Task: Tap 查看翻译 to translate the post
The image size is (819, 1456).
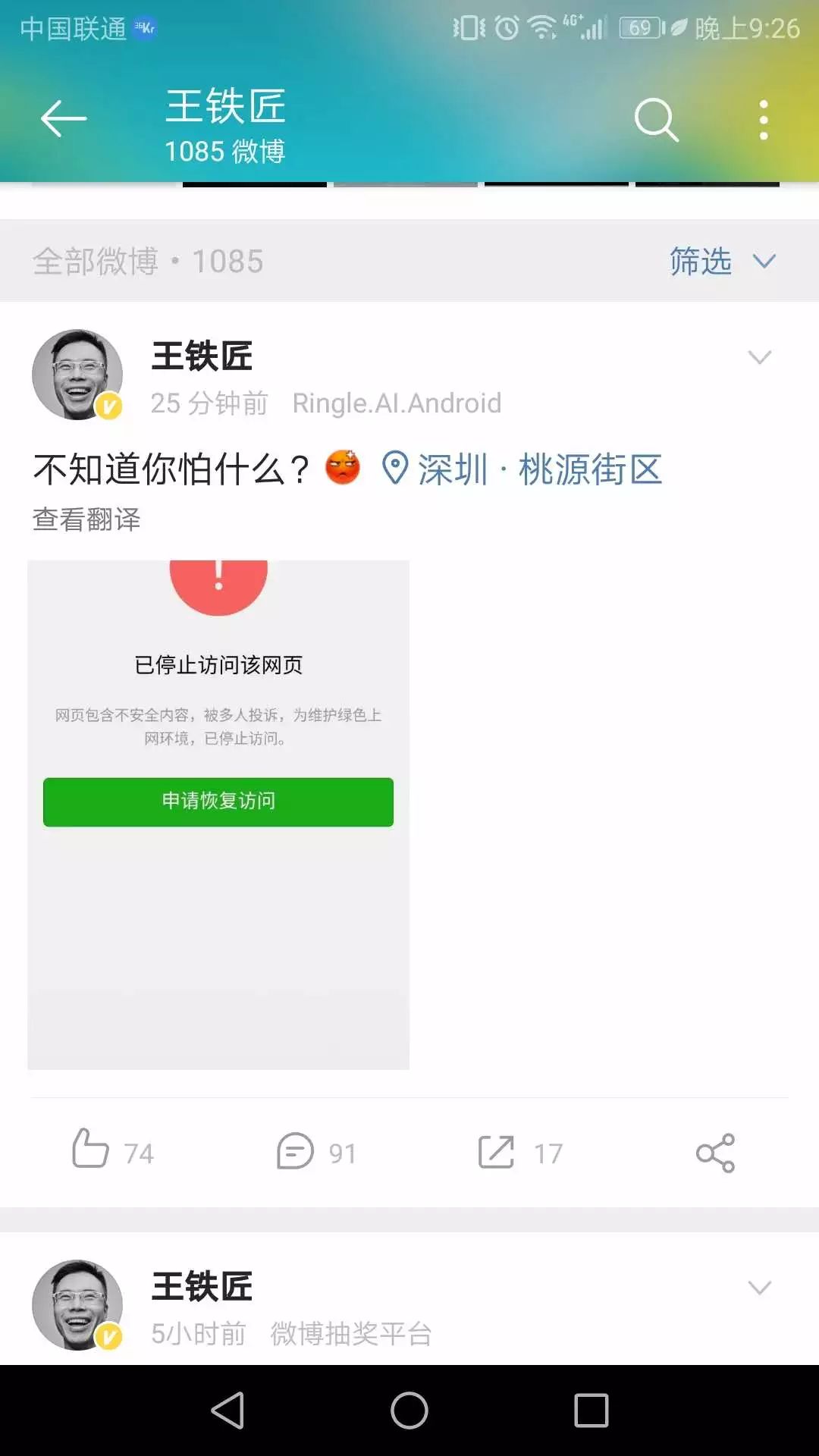Action: point(86,519)
